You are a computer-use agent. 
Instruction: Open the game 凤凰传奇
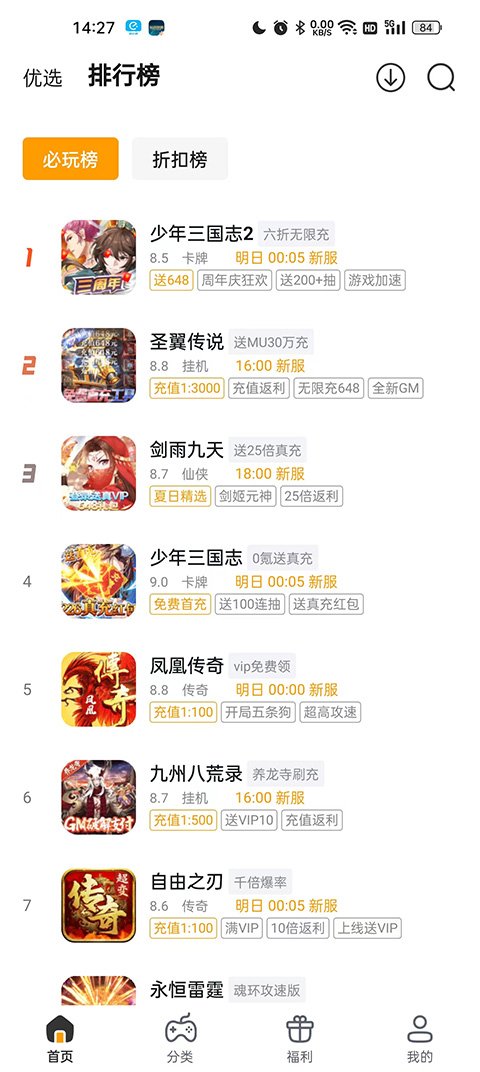pos(240,689)
